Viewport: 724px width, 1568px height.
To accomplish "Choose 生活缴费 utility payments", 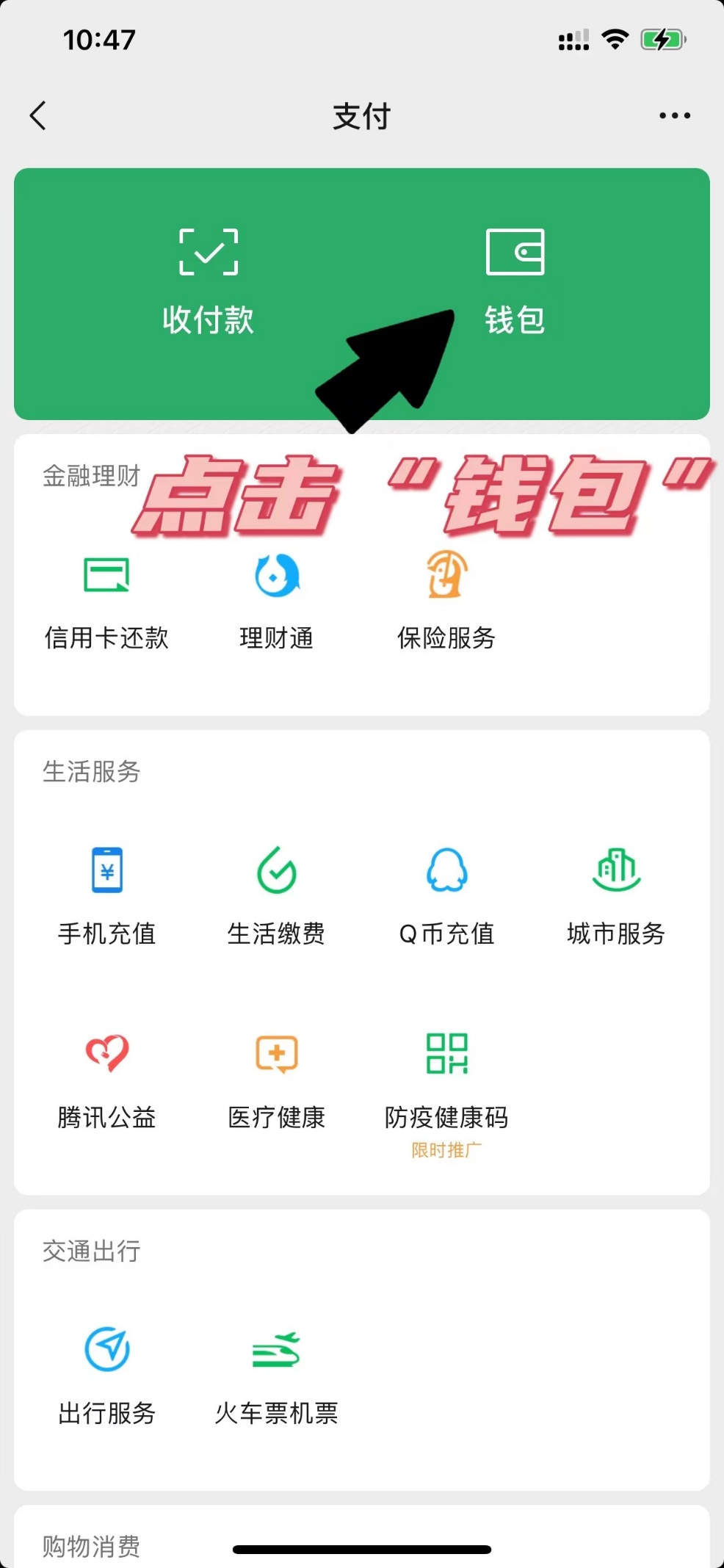I will [x=277, y=895].
